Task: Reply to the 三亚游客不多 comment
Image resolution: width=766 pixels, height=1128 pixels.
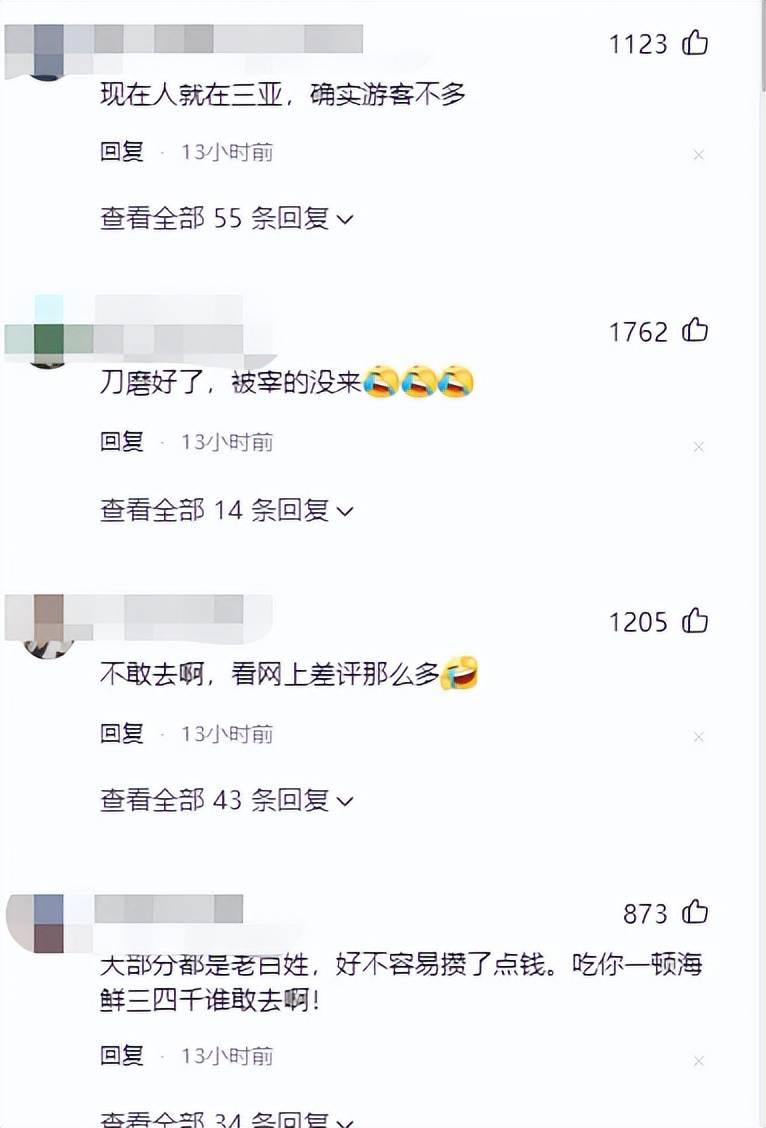Action: 122,152
